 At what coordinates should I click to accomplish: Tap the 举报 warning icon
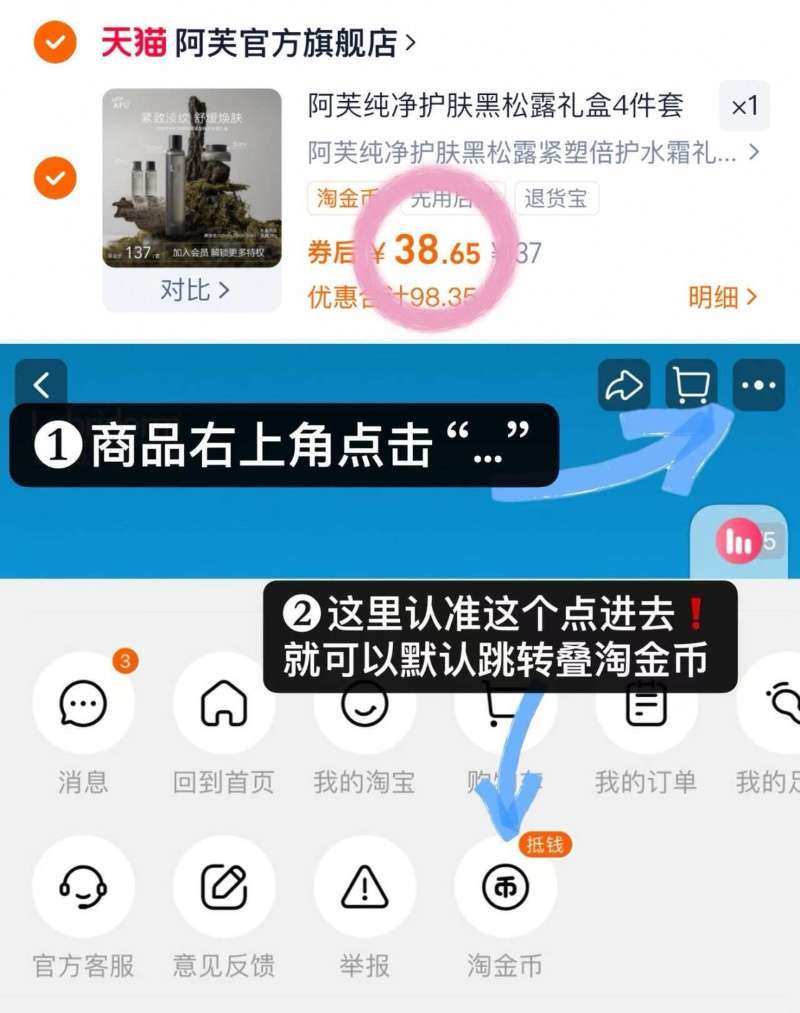click(366, 888)
